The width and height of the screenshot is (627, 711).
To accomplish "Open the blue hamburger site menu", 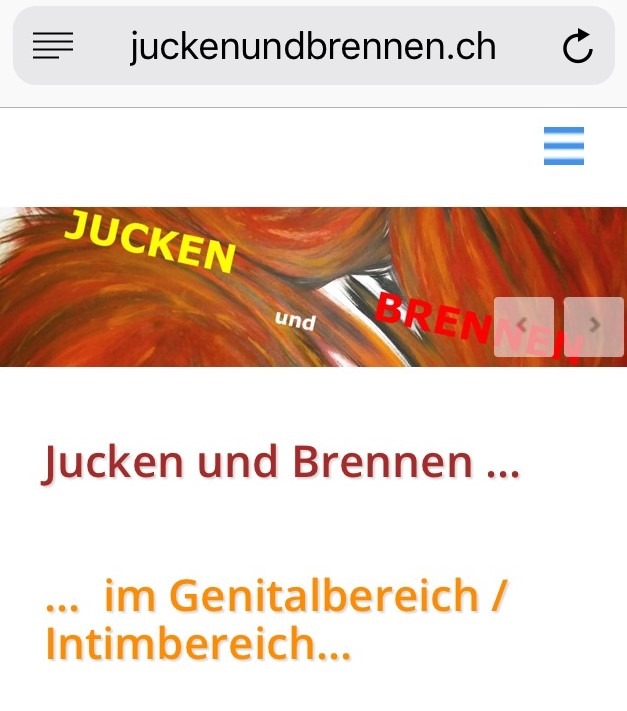I will click(564, 146).
